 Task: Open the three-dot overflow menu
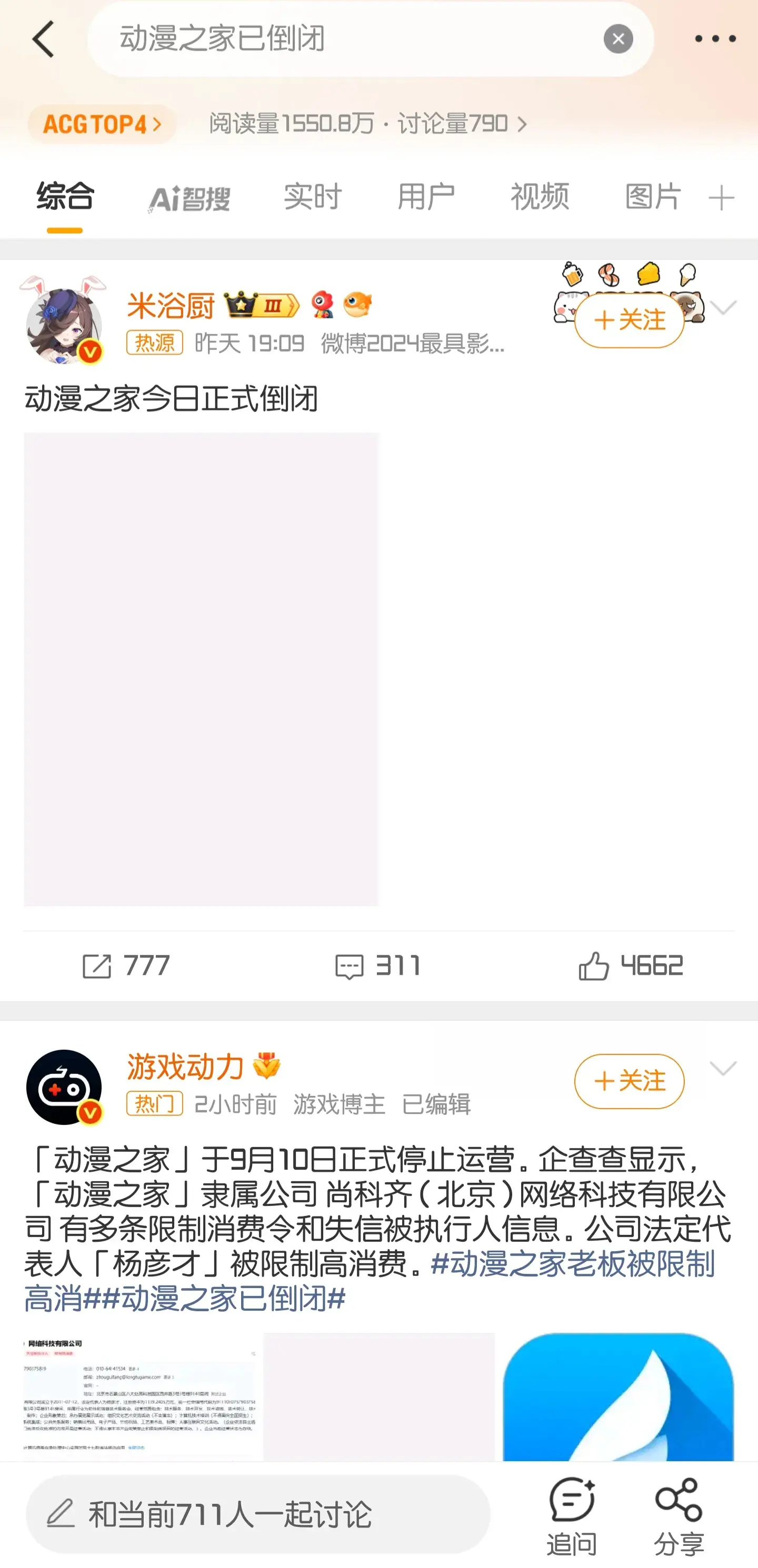(715, 39)
